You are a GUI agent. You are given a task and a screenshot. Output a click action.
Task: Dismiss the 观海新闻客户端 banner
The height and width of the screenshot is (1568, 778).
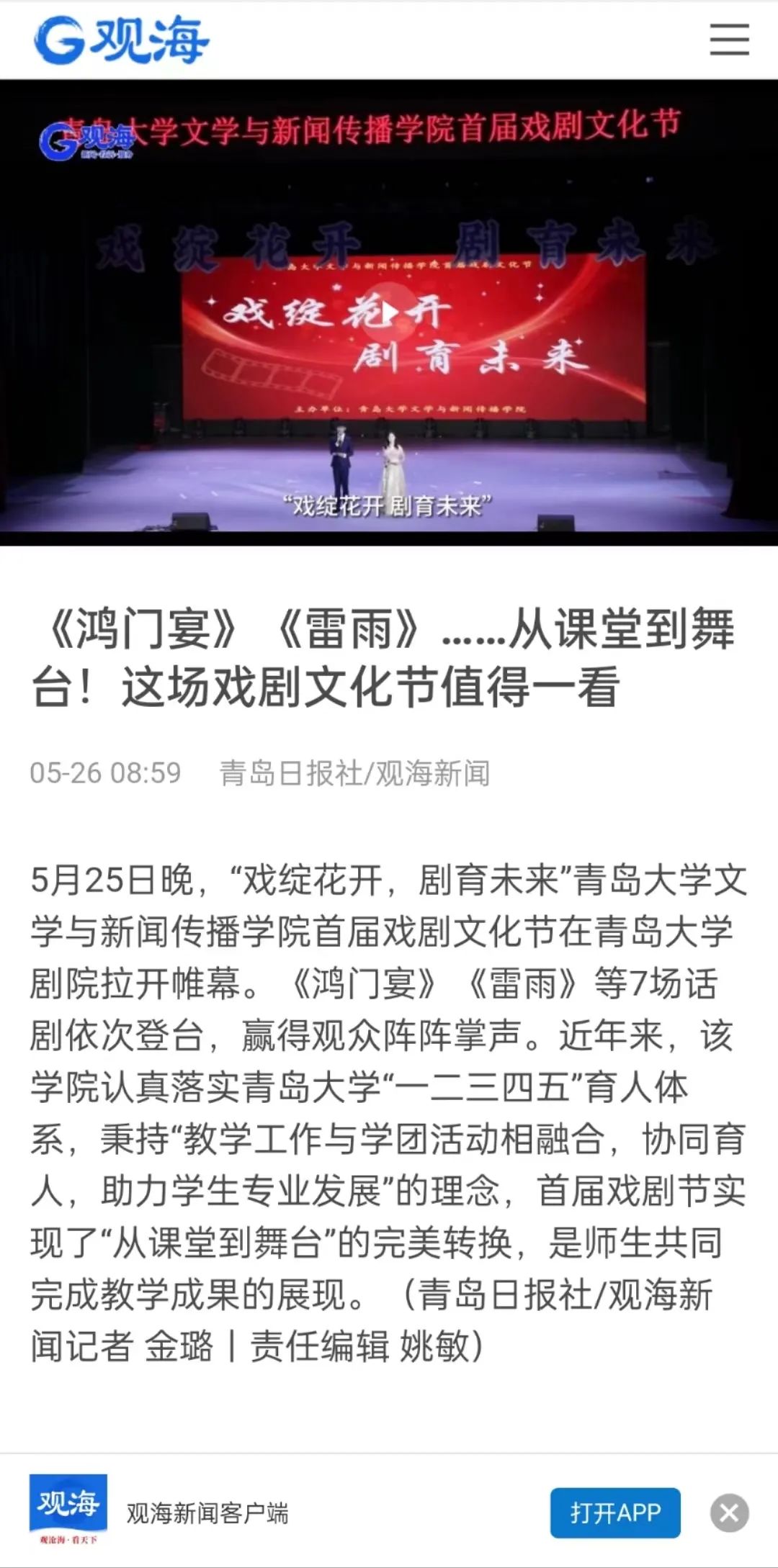(x=729, y=1513)
